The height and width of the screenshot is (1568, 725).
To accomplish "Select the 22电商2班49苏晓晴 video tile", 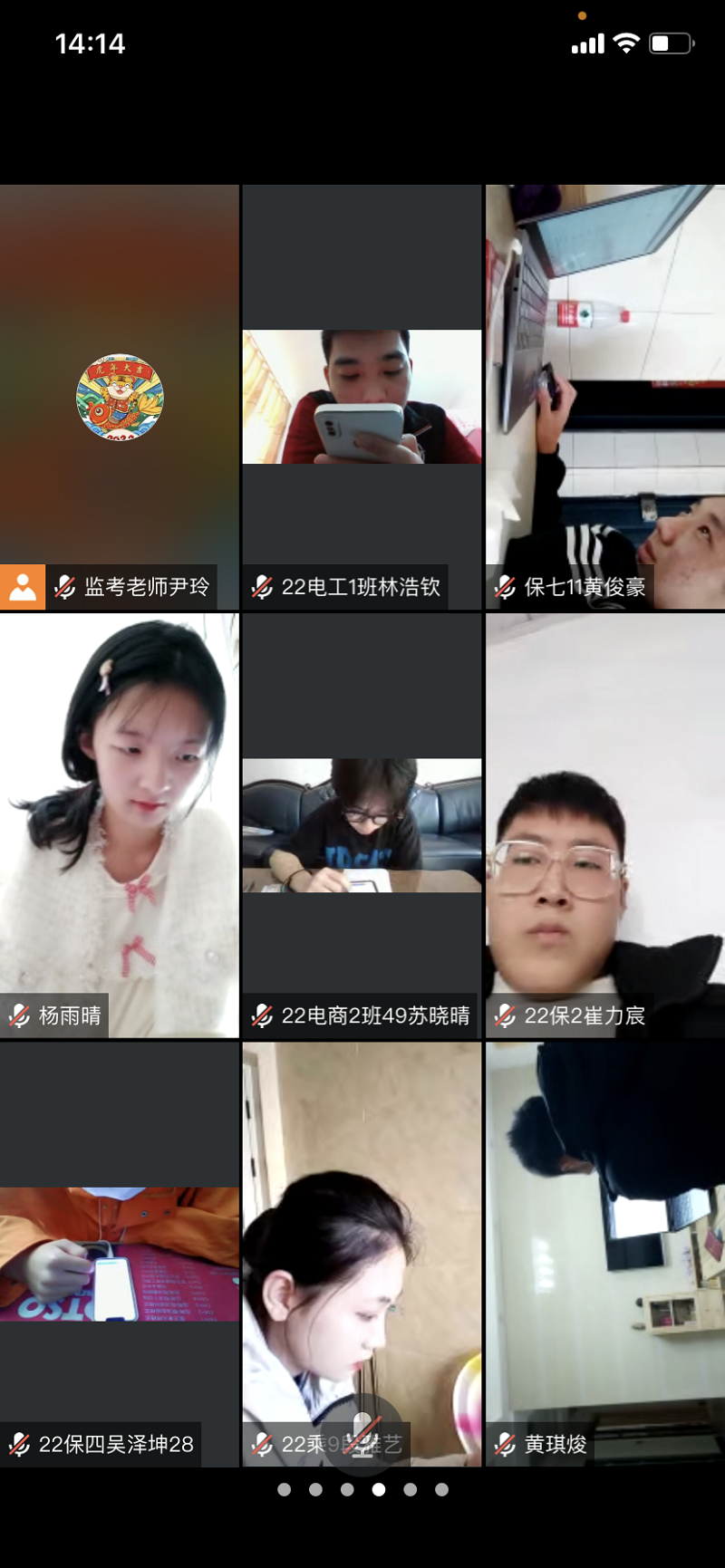I will click(362, 824).
